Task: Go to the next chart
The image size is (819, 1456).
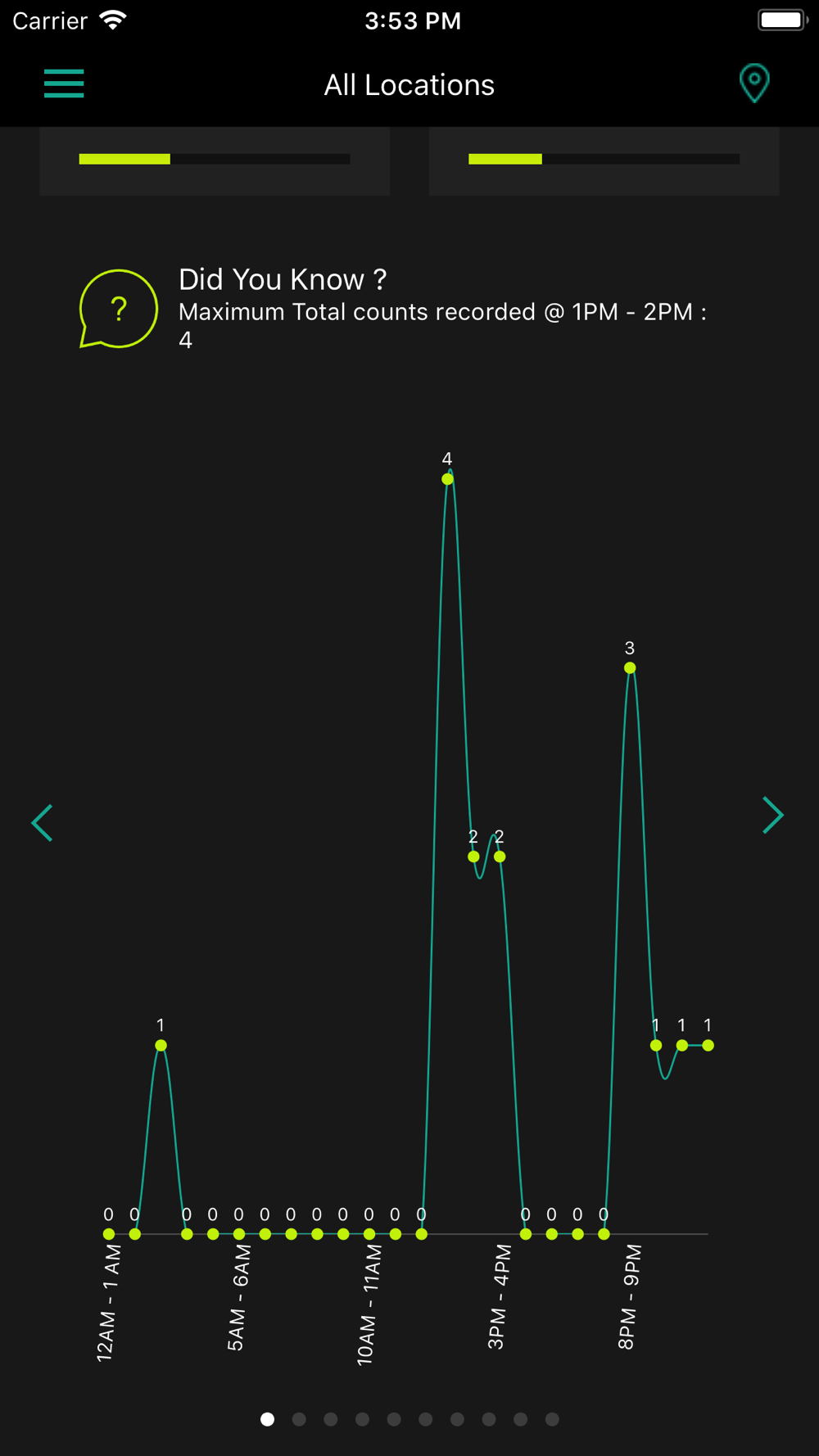Action: (773, 815)
